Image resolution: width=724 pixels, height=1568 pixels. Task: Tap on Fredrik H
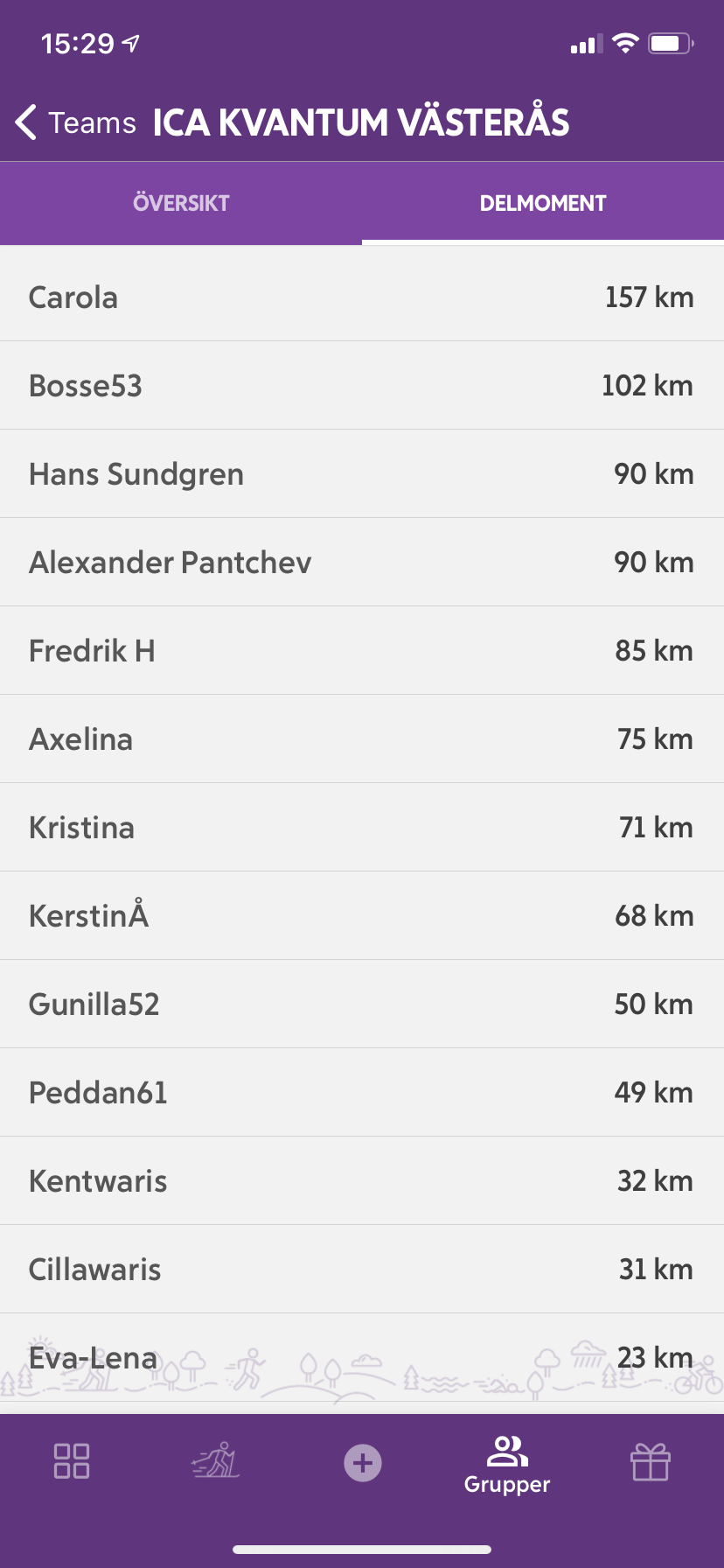[362, 651]
